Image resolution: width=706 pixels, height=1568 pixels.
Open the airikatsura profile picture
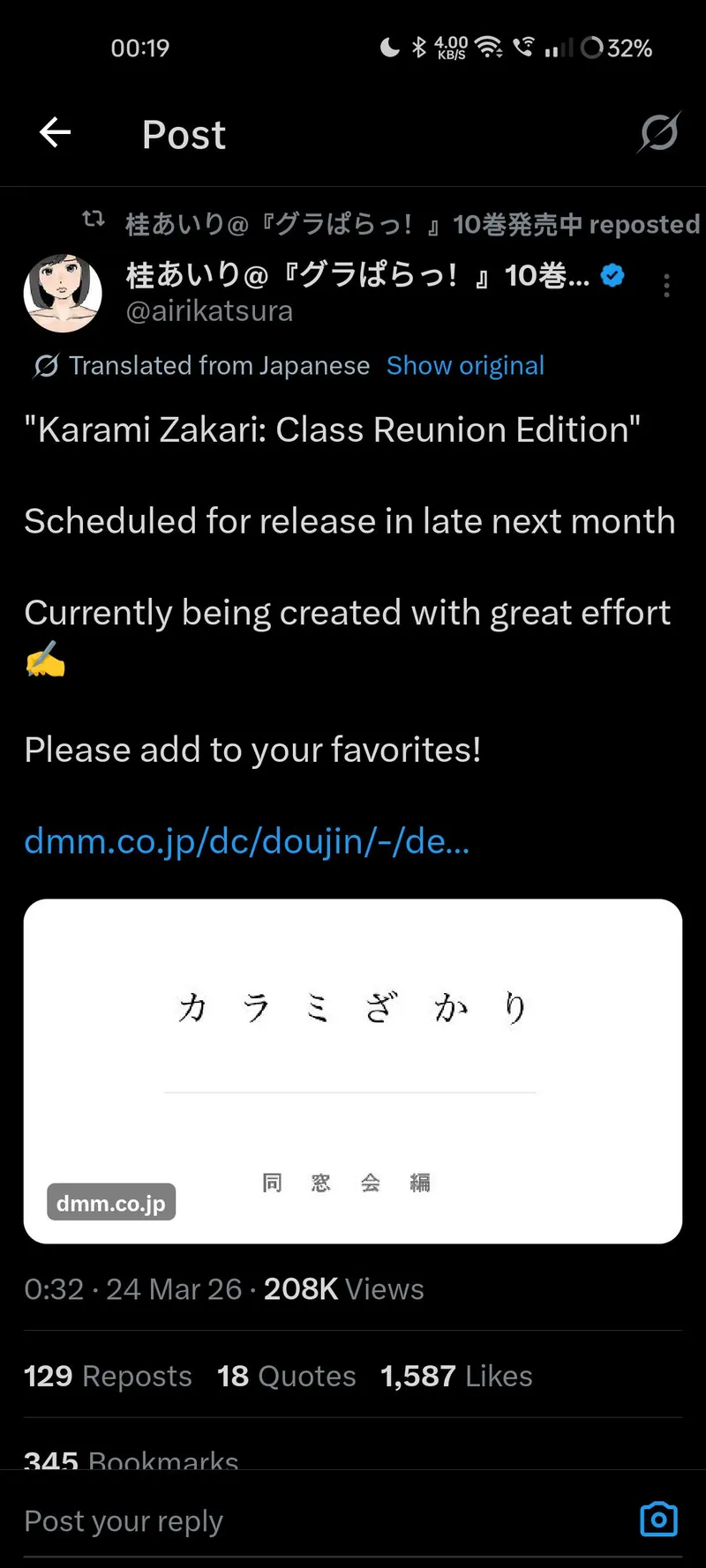coord(63,294)
